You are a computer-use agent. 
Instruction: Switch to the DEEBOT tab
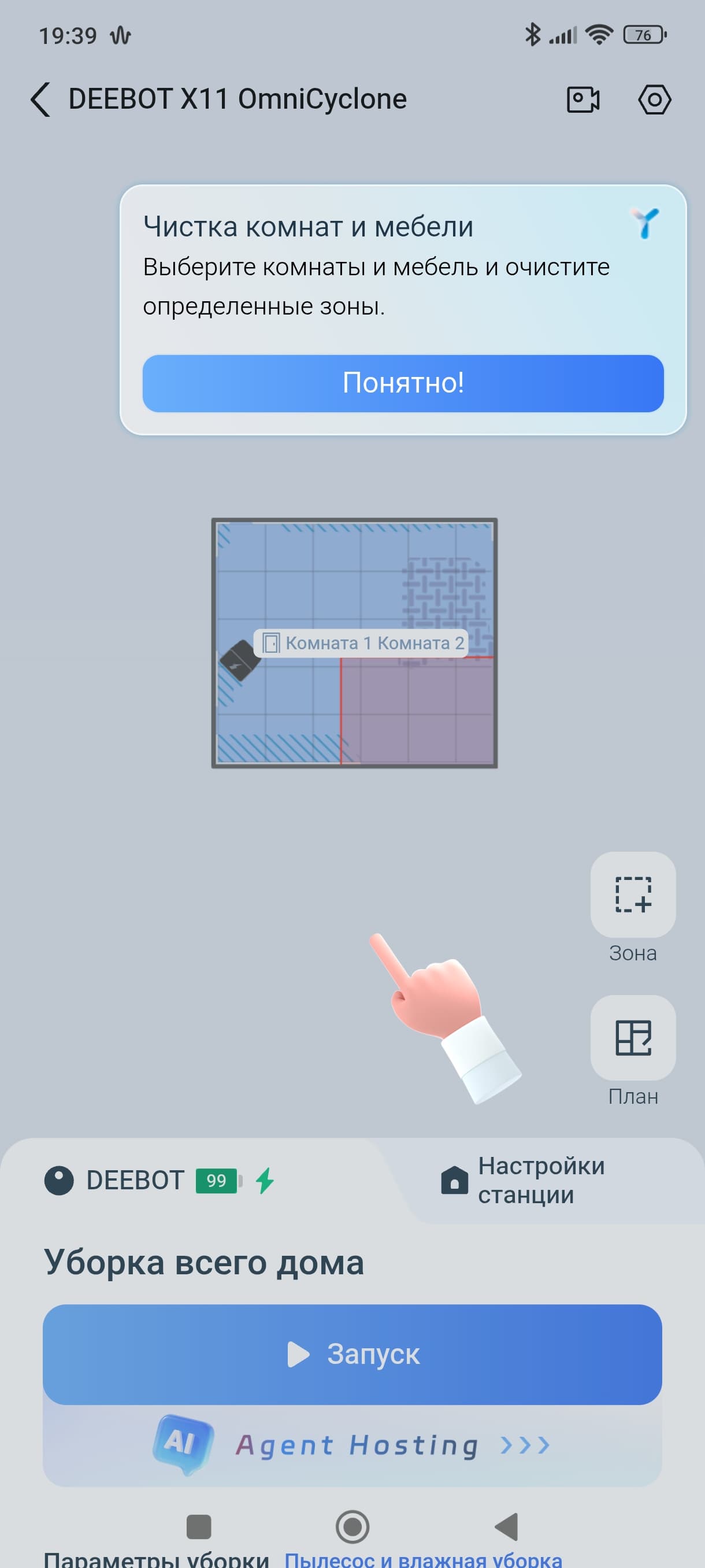click(134, 1180)
